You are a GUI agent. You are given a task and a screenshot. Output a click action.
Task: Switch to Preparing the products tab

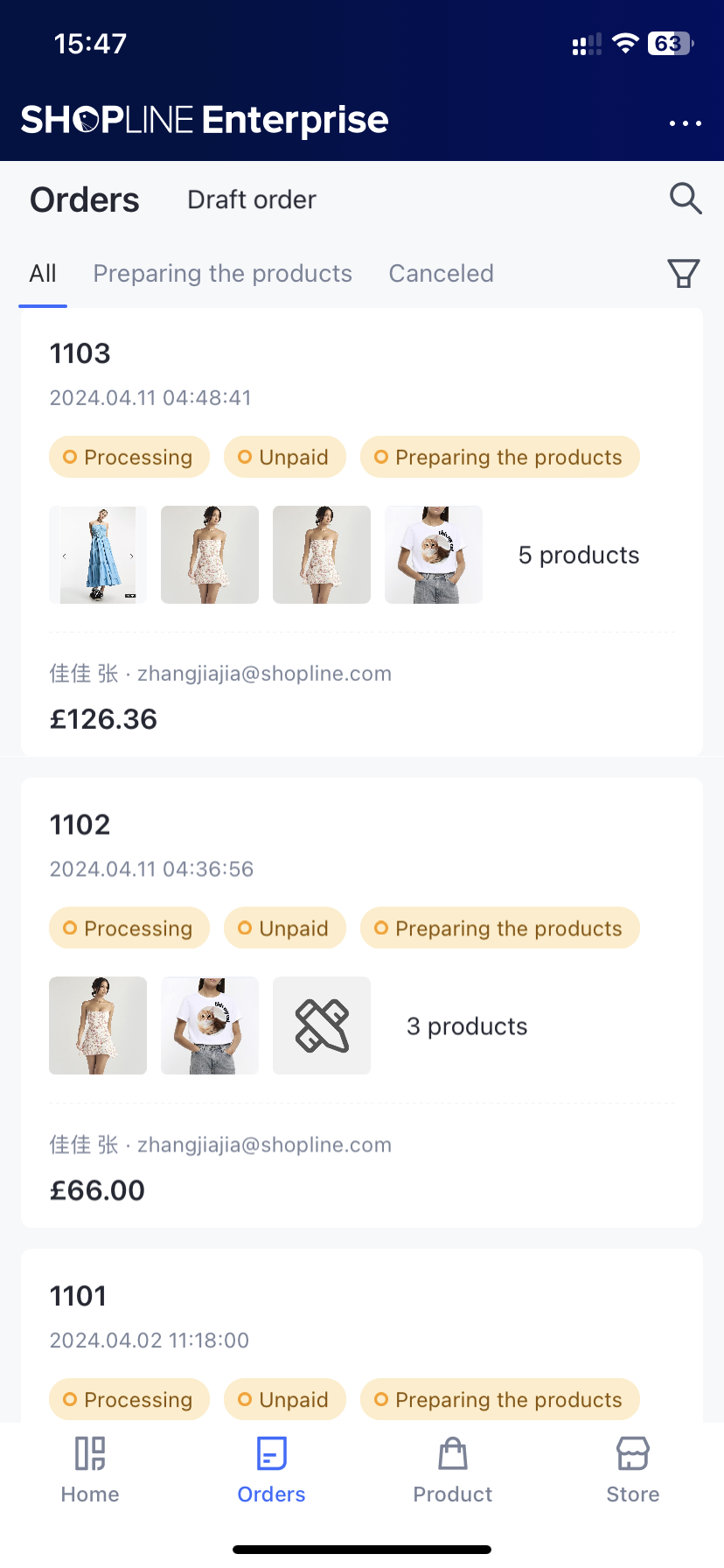click(222, 274)
